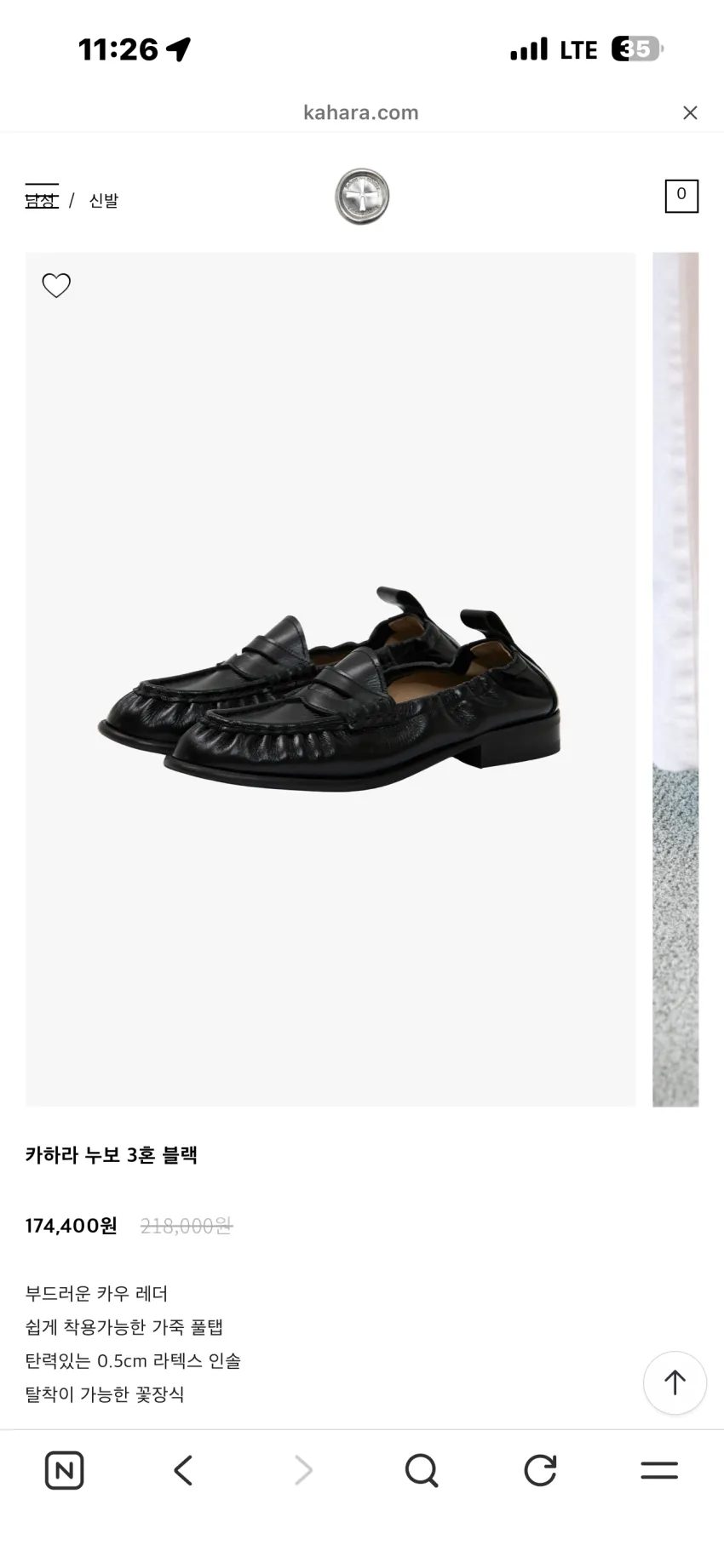724x1568 pixels.
Task: Open the browser search icon
Action: pos(422,1470)
